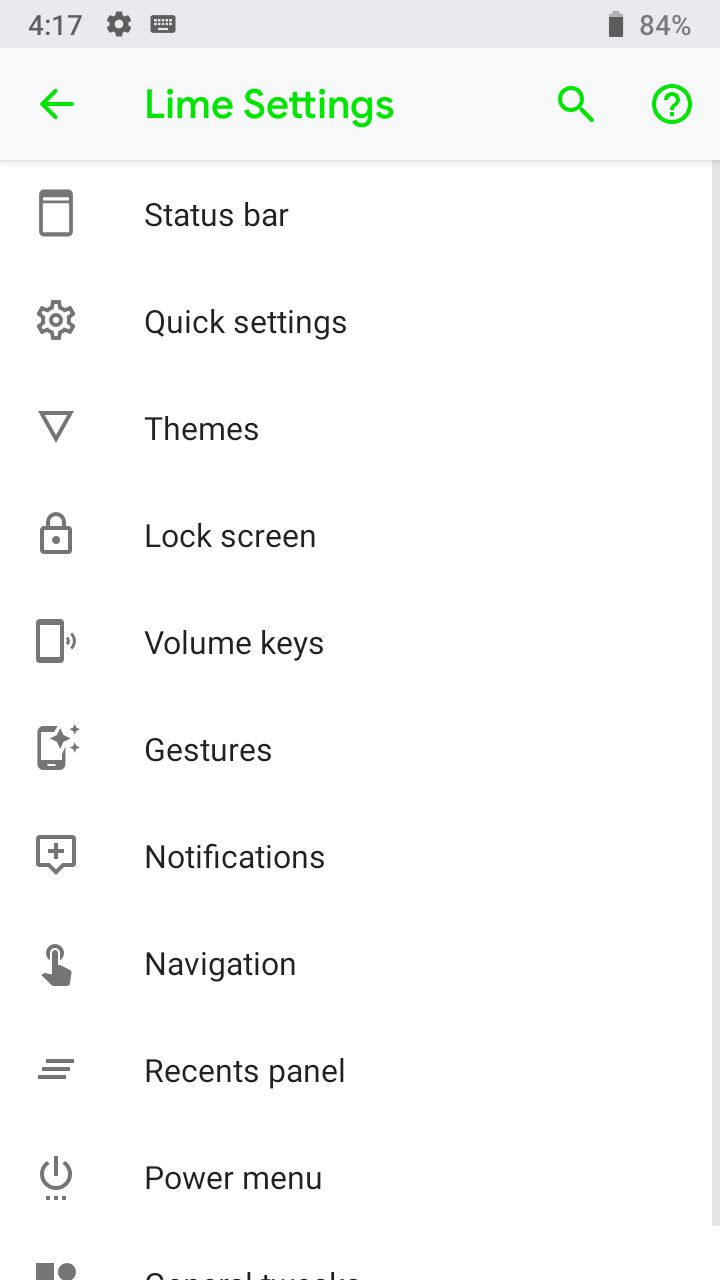The width and height of the screenshot is (720, 1280).
Task: Open Quick settings options
Action: [360, 322]
